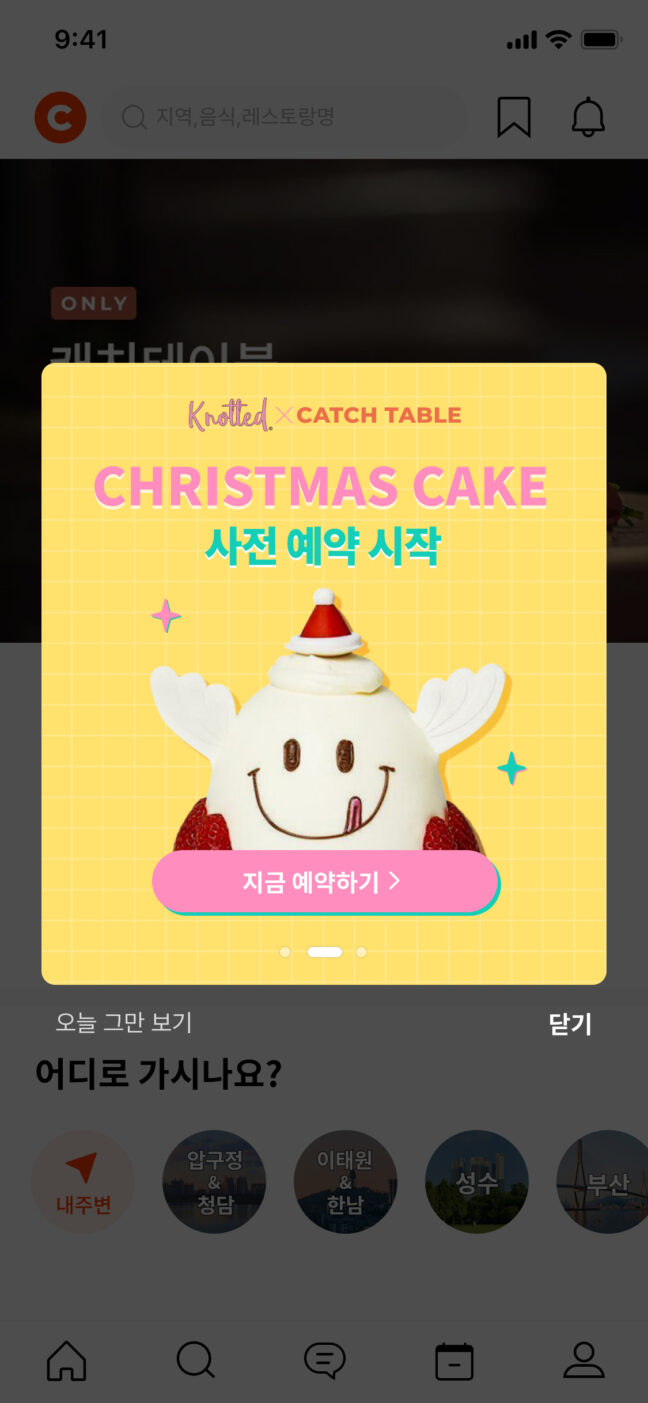This screenshot has width=648, height=1403.
Task: Choose the 성수 area
Action: (476, 1182)
